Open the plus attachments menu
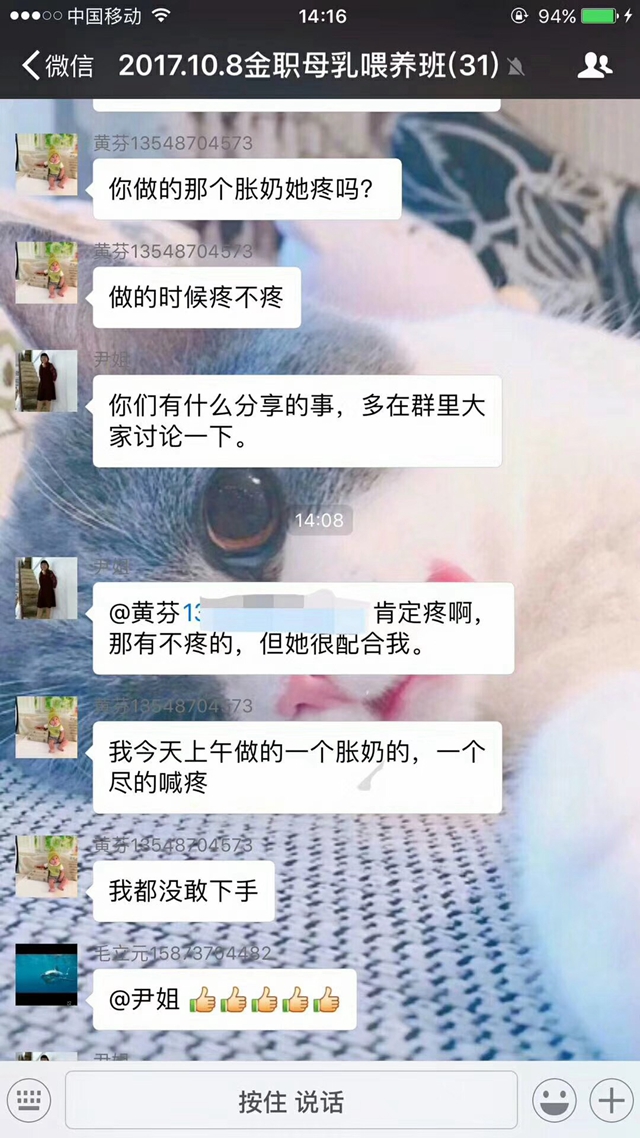 607,1101
